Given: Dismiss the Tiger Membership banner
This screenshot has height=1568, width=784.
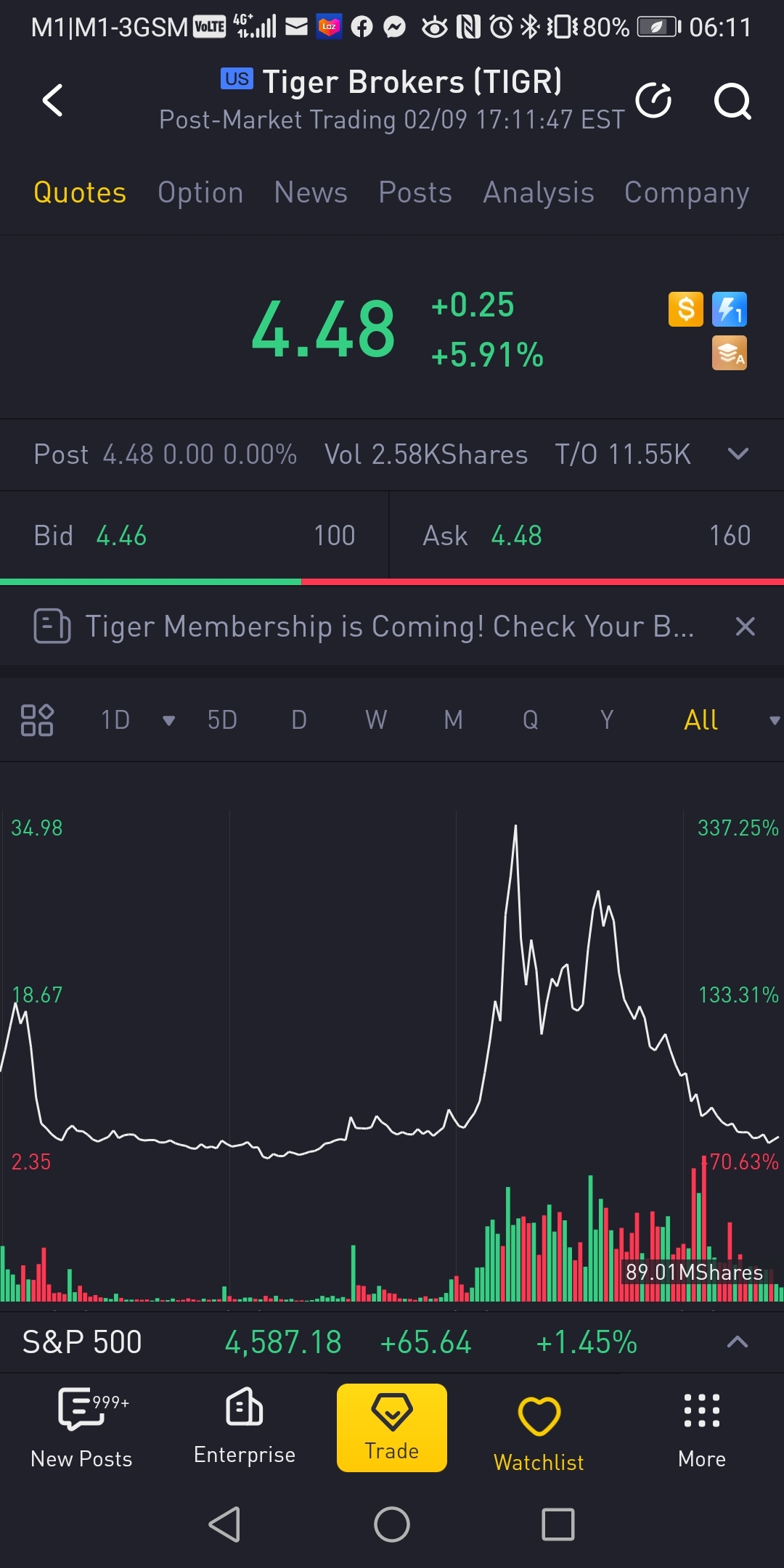Looking at the screenshot, I should (x=746, y=626).
